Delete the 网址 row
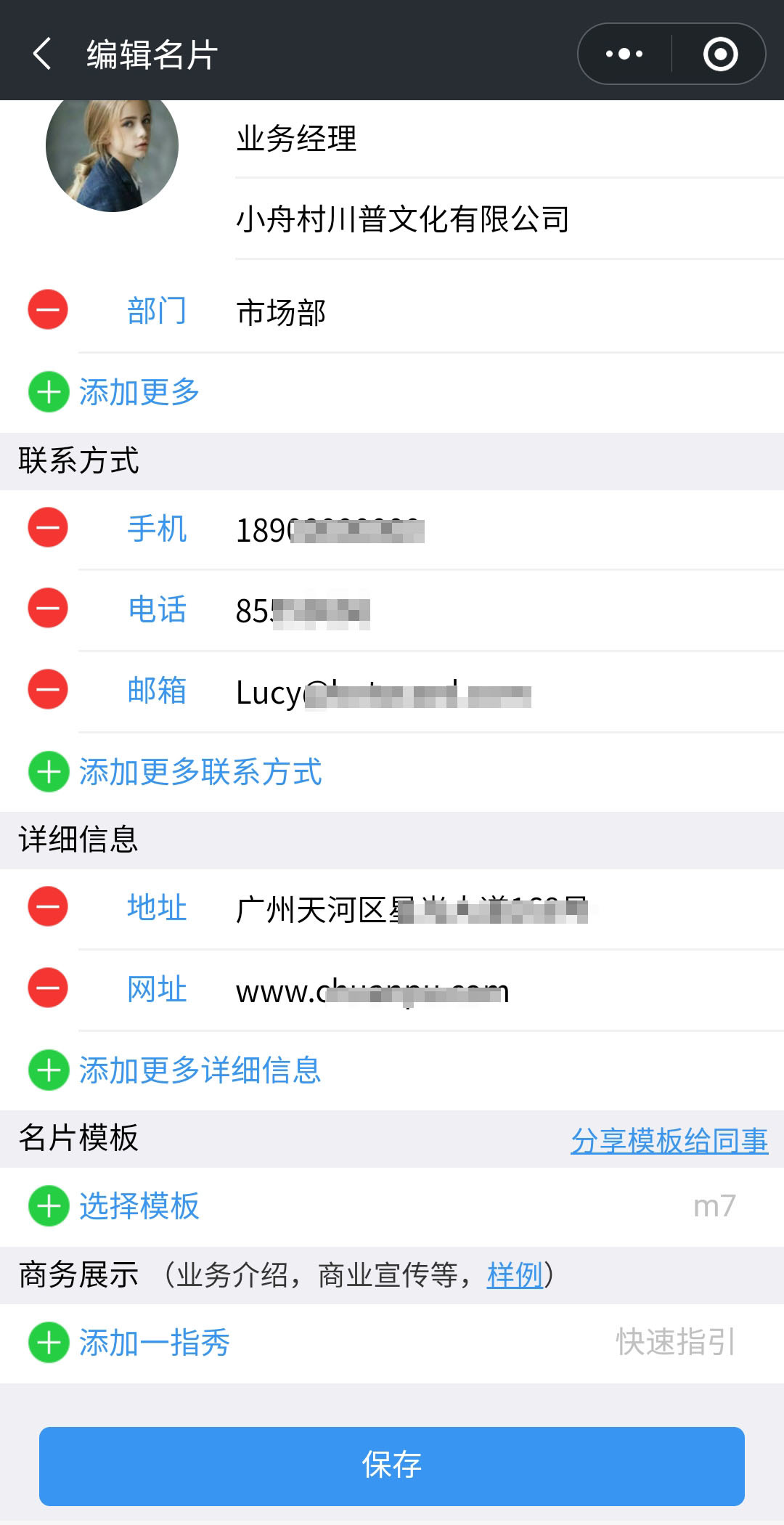 tap(48, 988)
